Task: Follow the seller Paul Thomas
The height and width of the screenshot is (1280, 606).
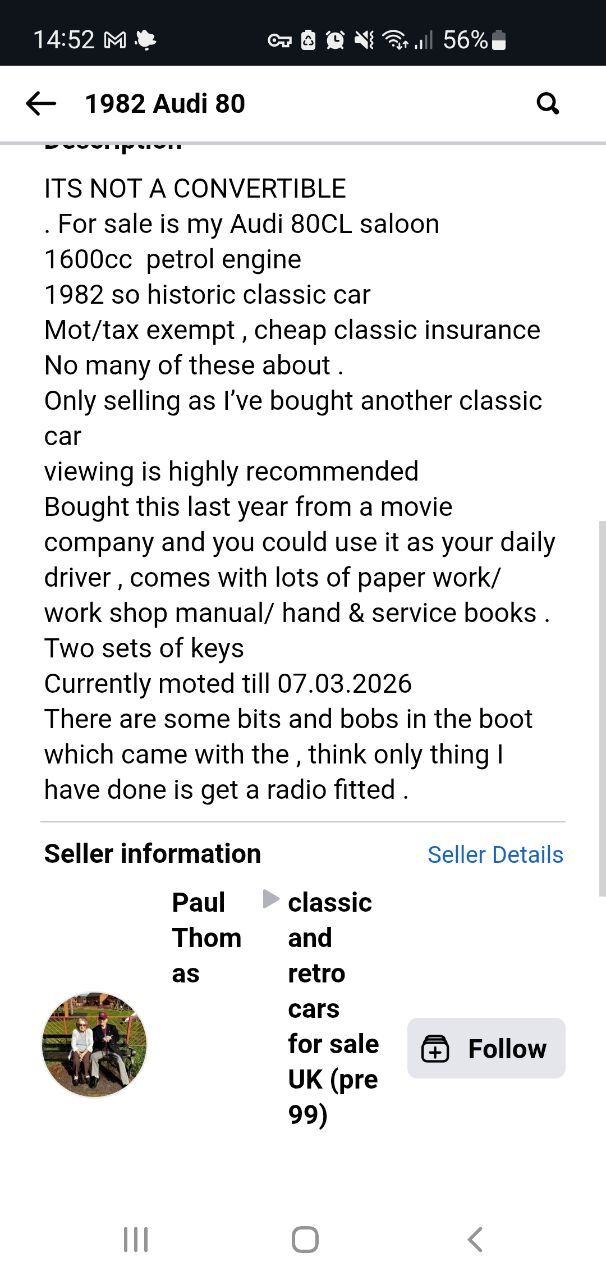Action: 486,1048
